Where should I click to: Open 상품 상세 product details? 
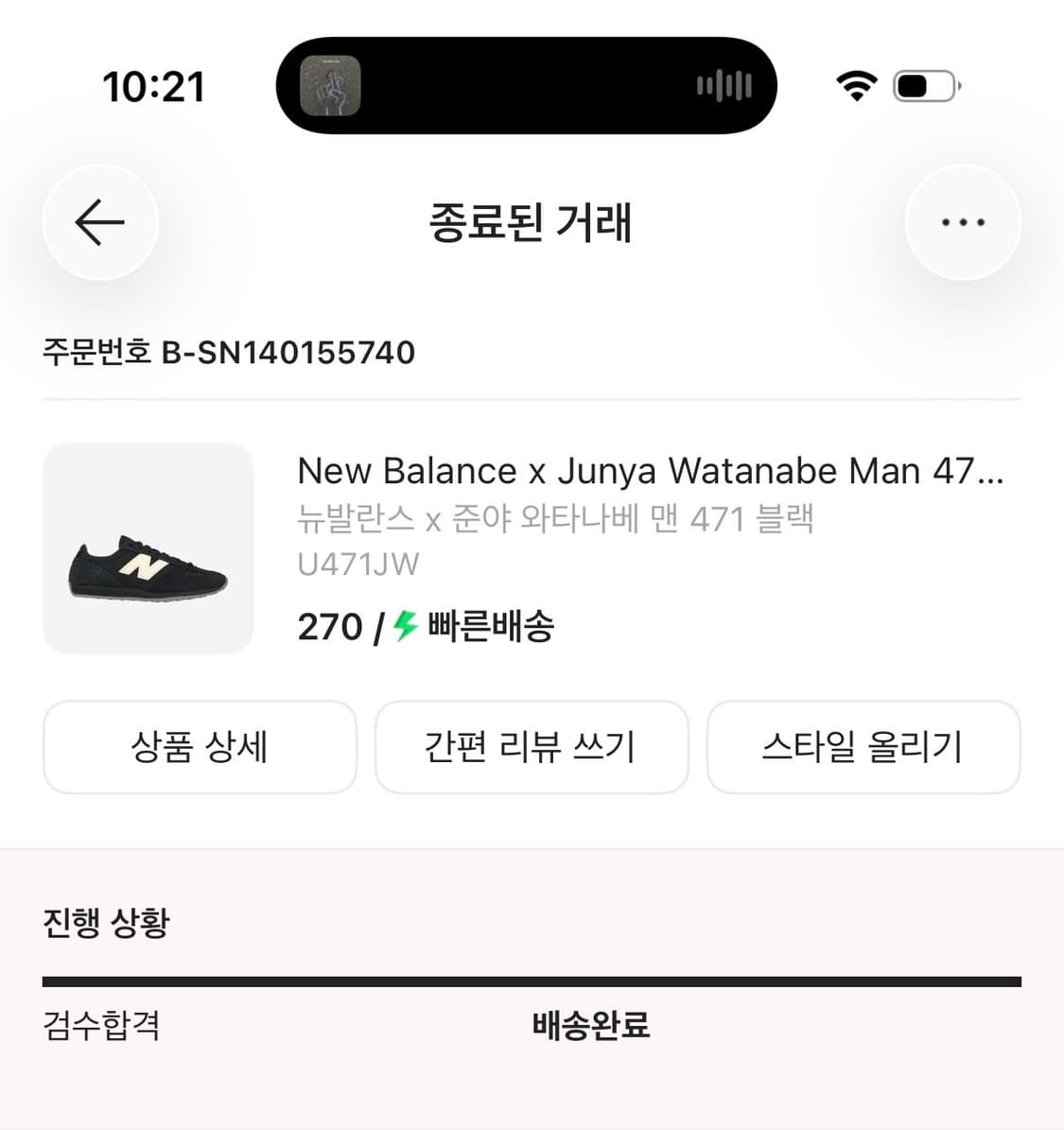point(200,747)
